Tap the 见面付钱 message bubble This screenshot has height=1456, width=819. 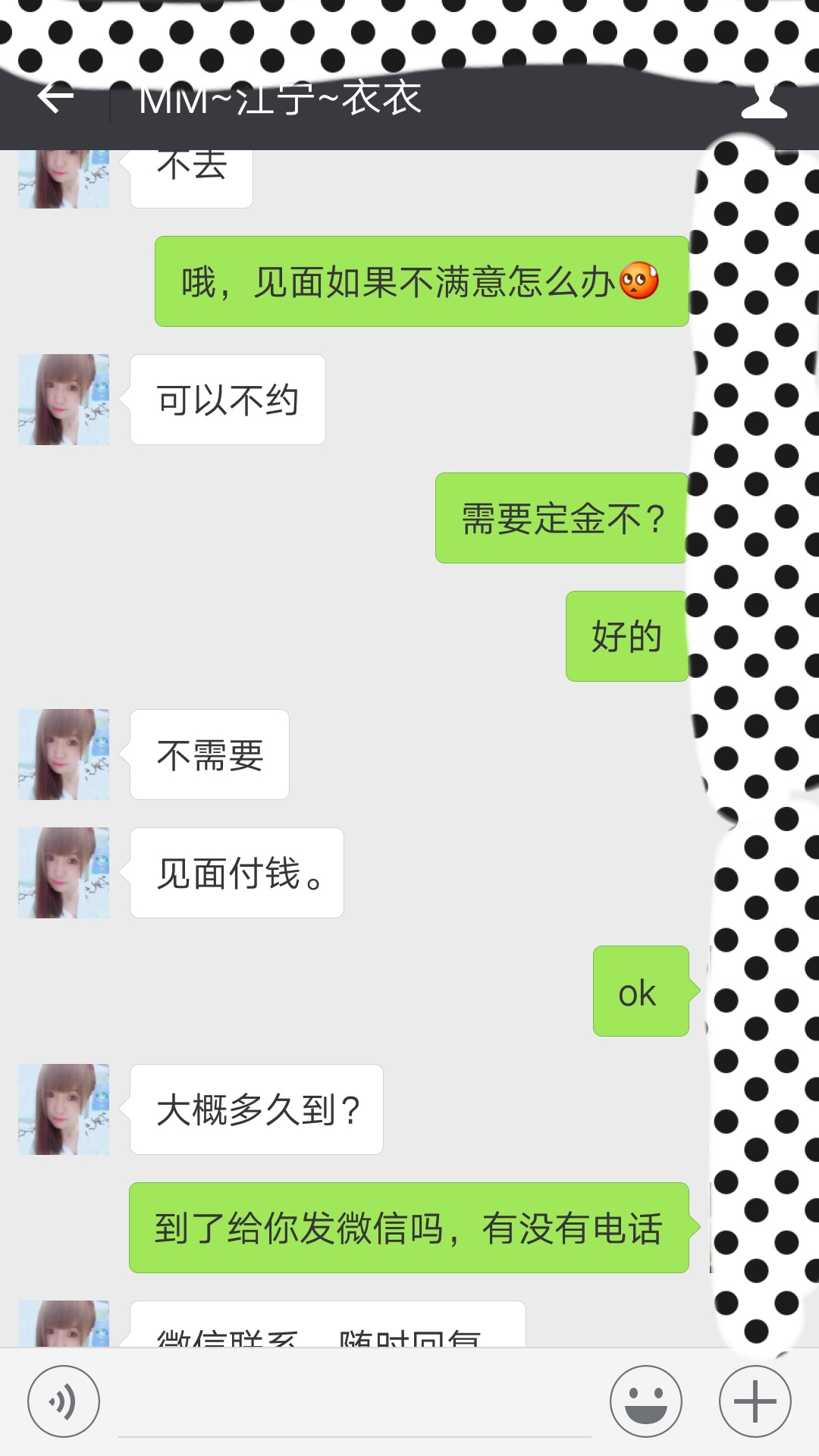point(235,872)
